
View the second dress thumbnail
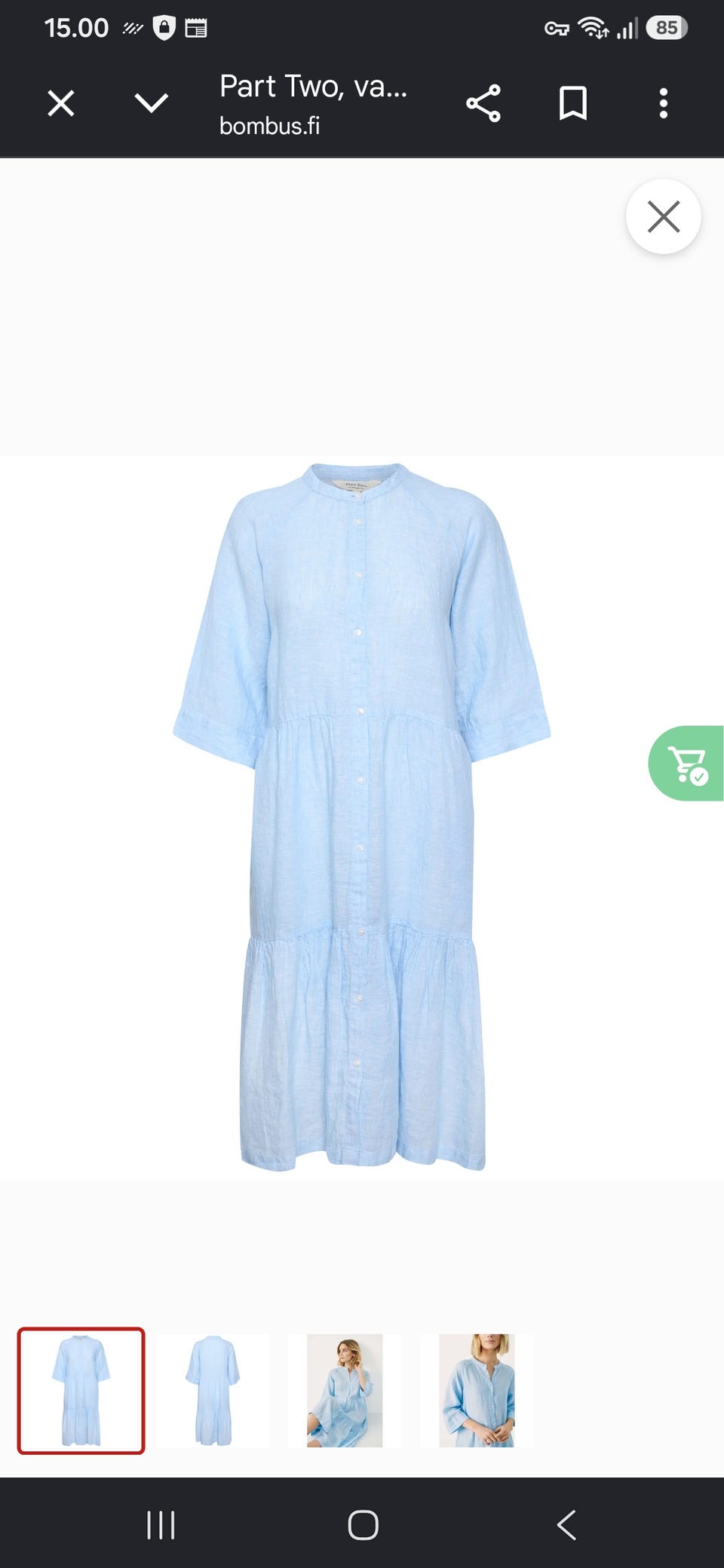[x=213, y=1391]
